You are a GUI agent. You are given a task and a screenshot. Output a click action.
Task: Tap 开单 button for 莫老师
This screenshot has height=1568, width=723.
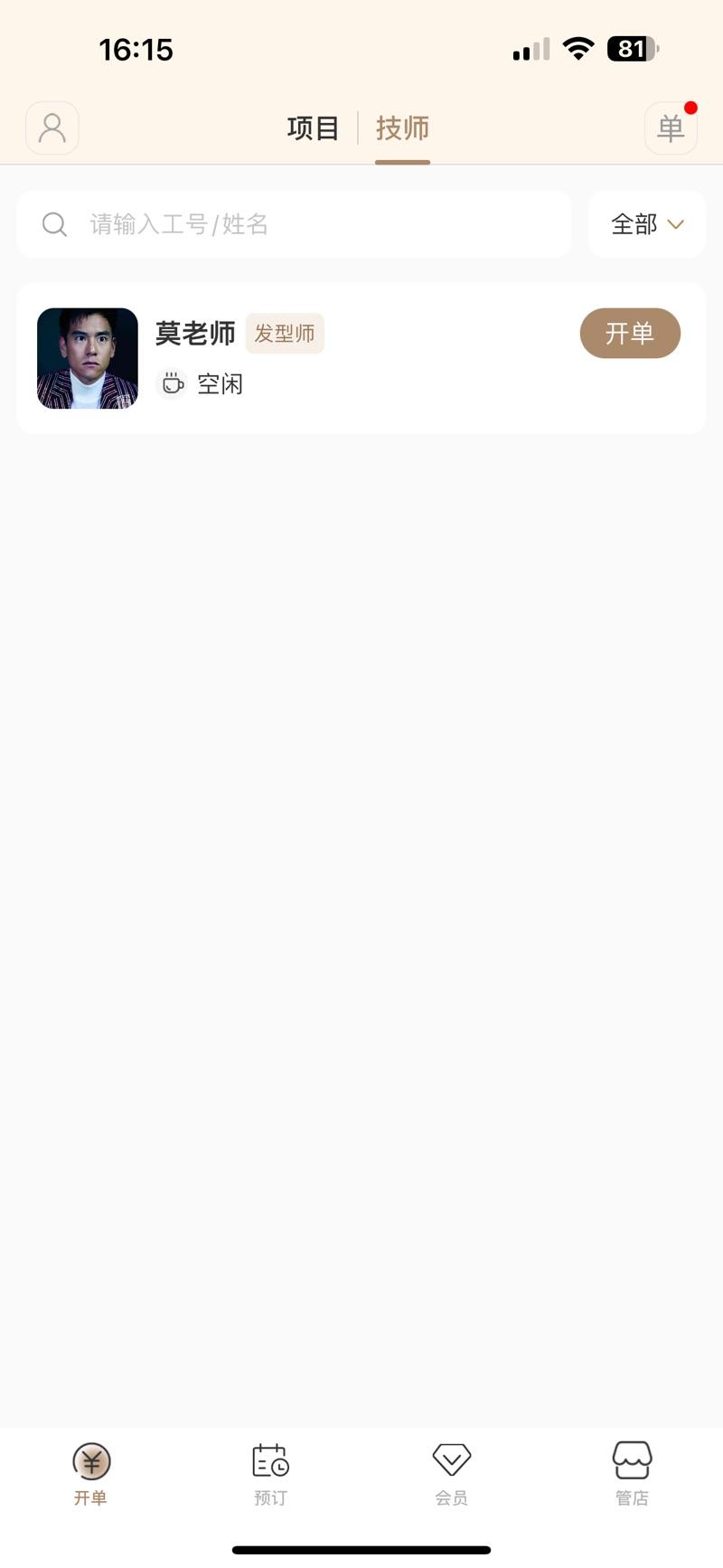coord(629,333)
